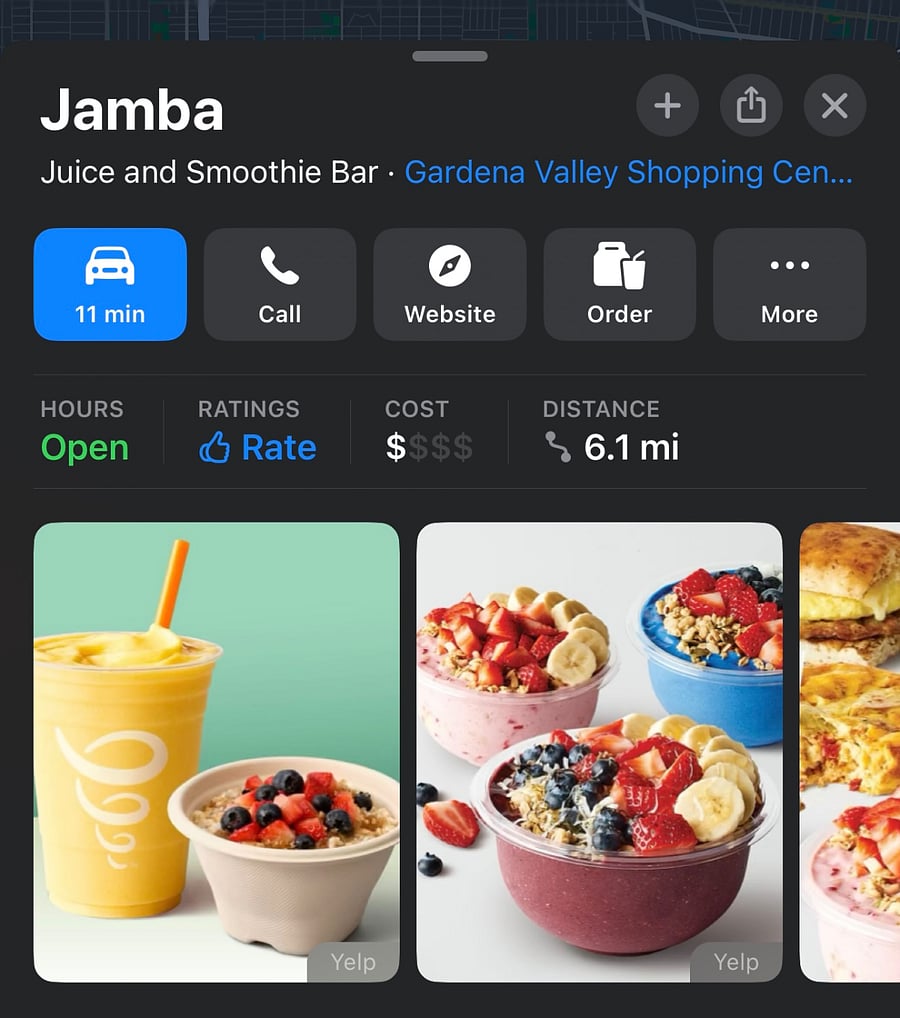Image resolution: width=900 pixels, height=1018 pixels.
Task: Open the acai bowls photo
Action: pos(599,750)
